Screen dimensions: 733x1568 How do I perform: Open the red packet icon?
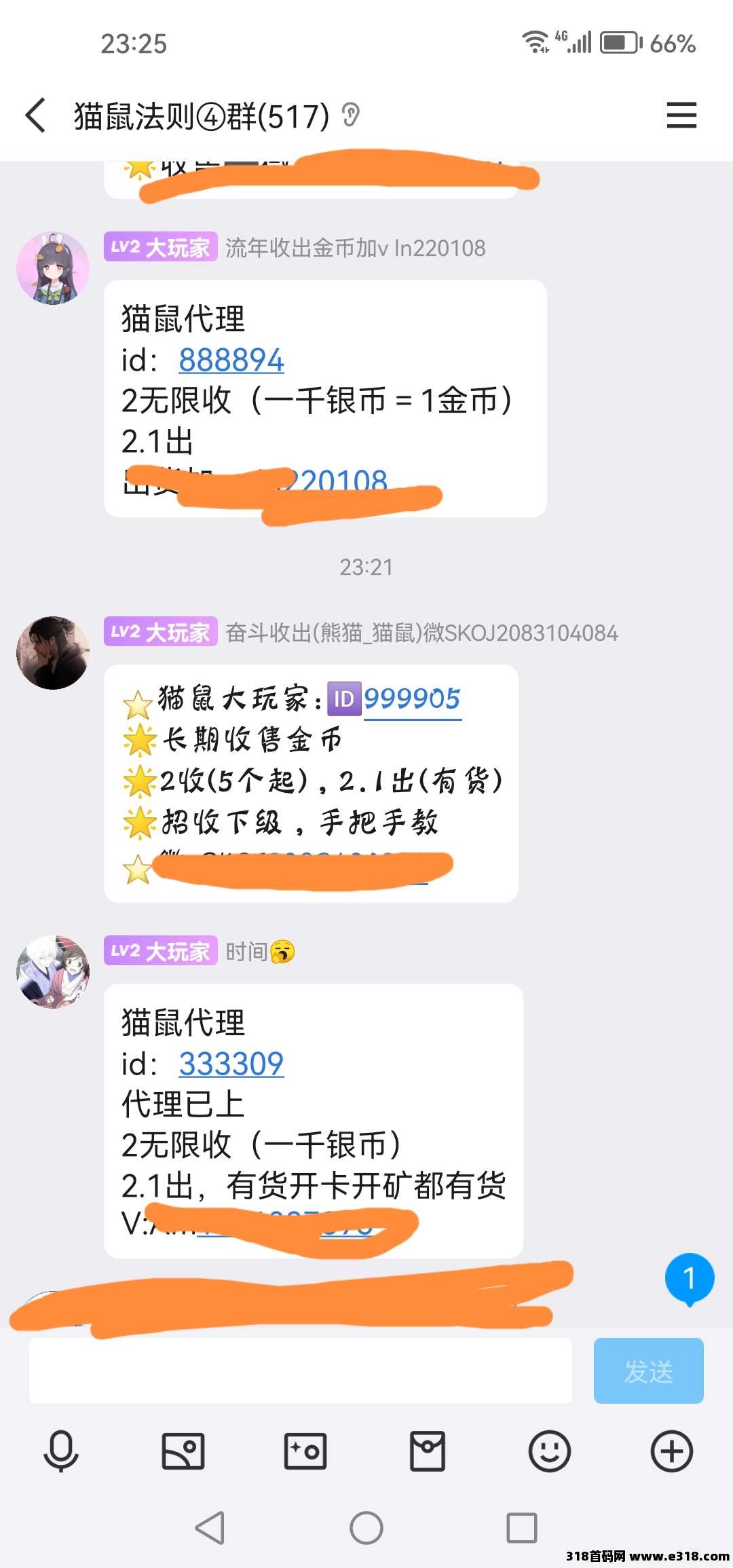(428, 1451)
